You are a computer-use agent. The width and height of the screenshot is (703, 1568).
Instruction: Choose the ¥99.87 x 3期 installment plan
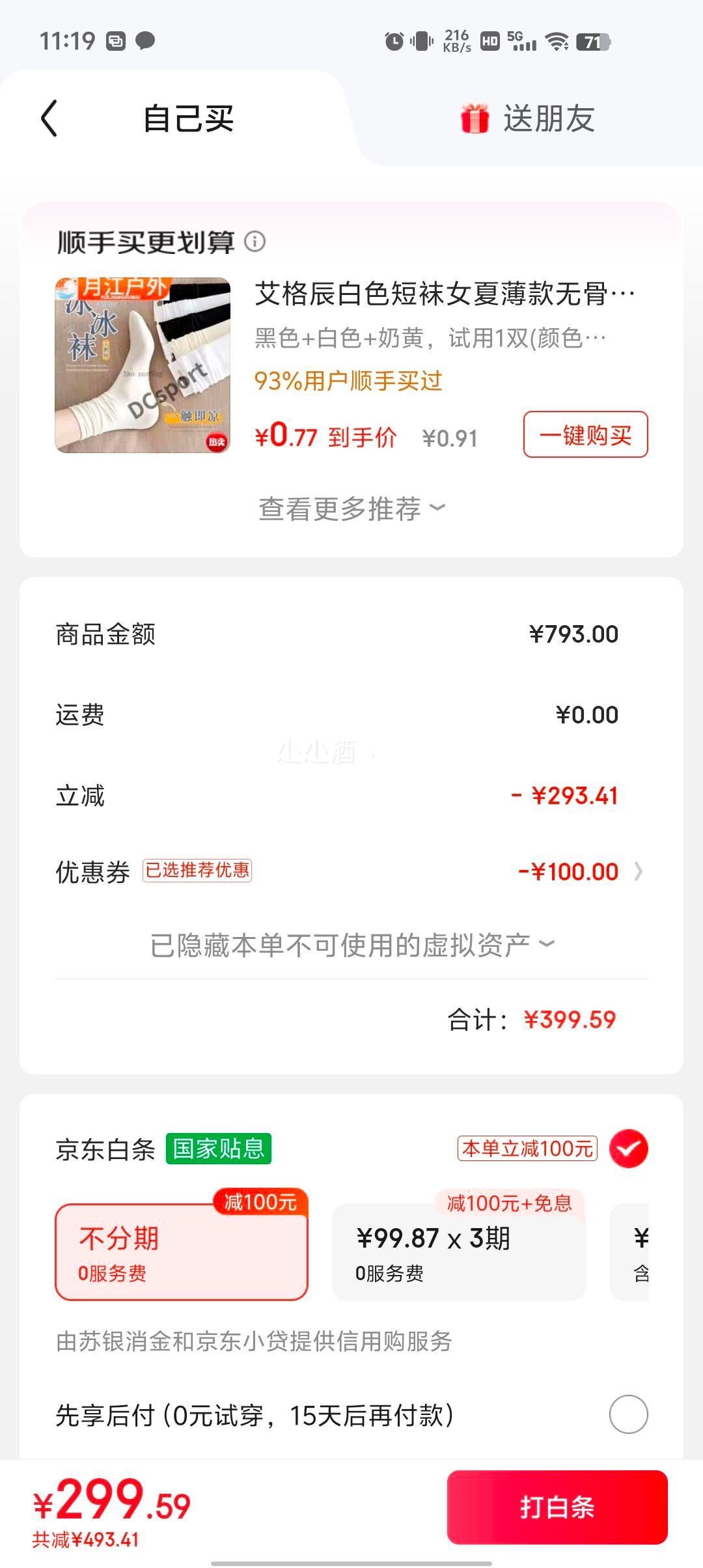point(458,1252)
